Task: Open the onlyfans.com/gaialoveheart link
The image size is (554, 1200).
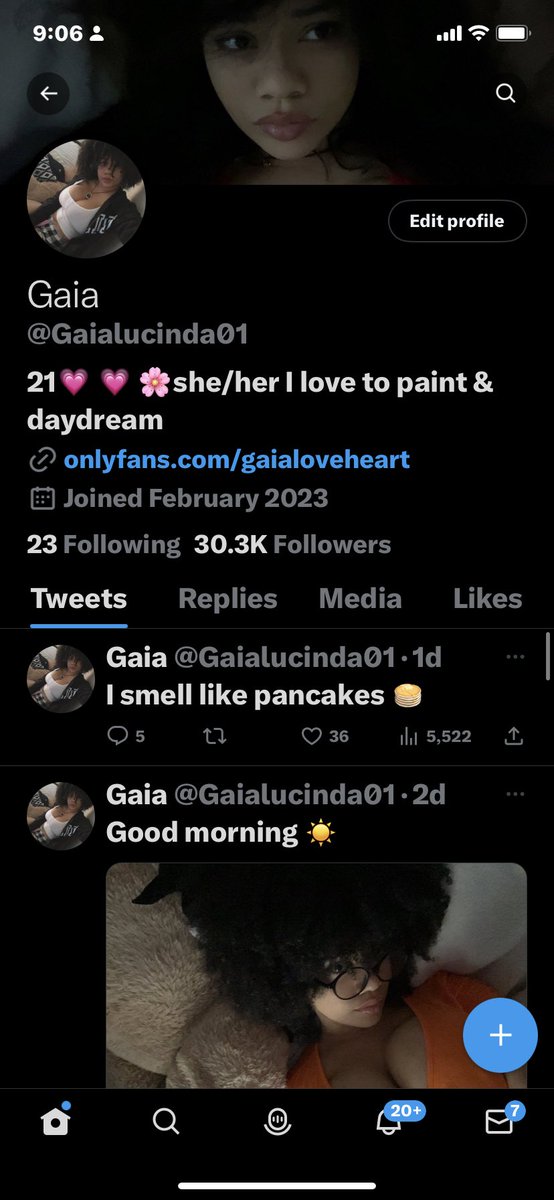Action: (237, 460)
